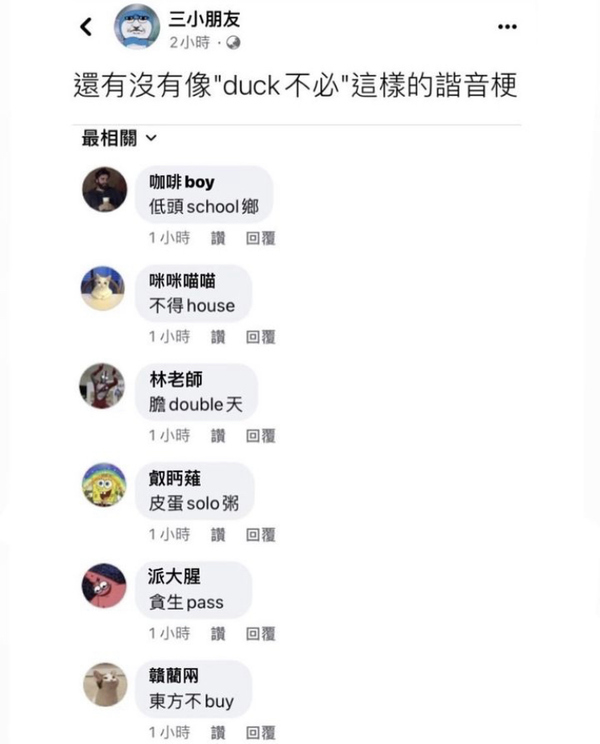Viewport: 600px width, 744px height.
Task: Go back using the top arrow
Action: 86,27
